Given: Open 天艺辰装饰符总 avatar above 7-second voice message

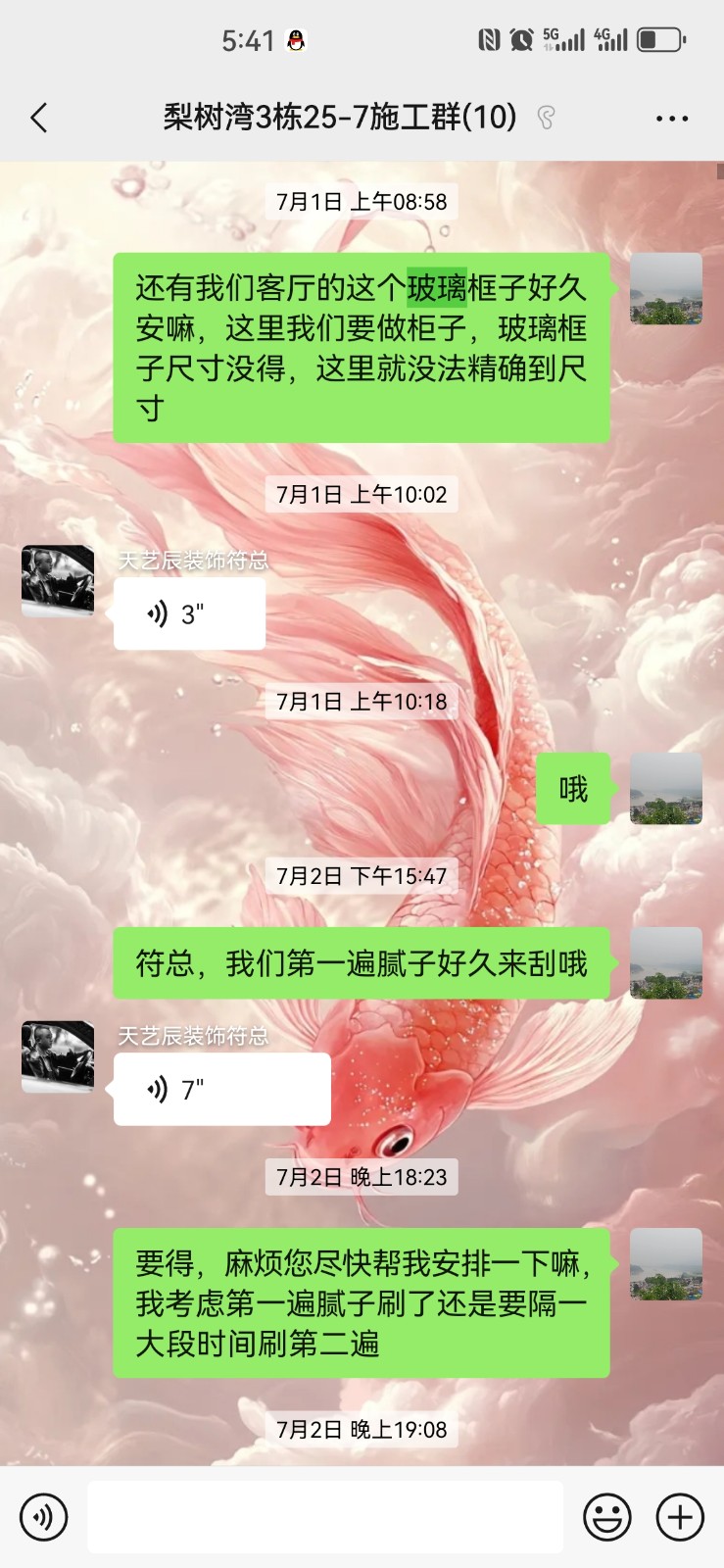Looking at the screenshot, I should [x=58, y=1056].
